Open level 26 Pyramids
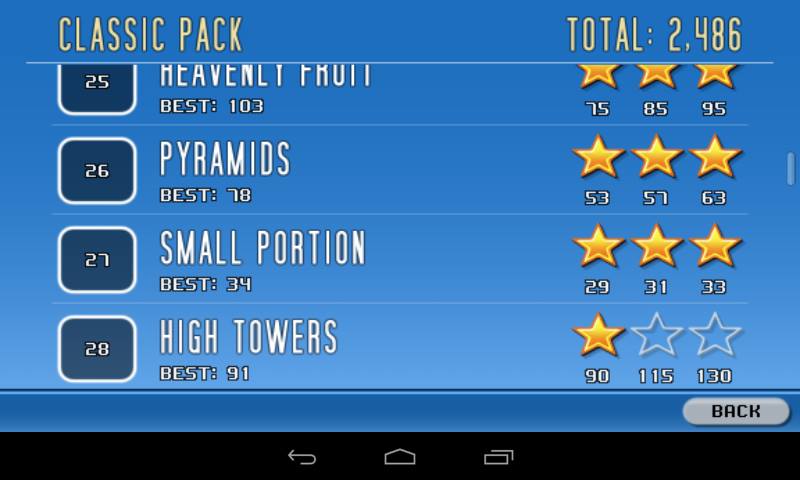The height and width of the screenshot is (480, 800). [97, 171]
